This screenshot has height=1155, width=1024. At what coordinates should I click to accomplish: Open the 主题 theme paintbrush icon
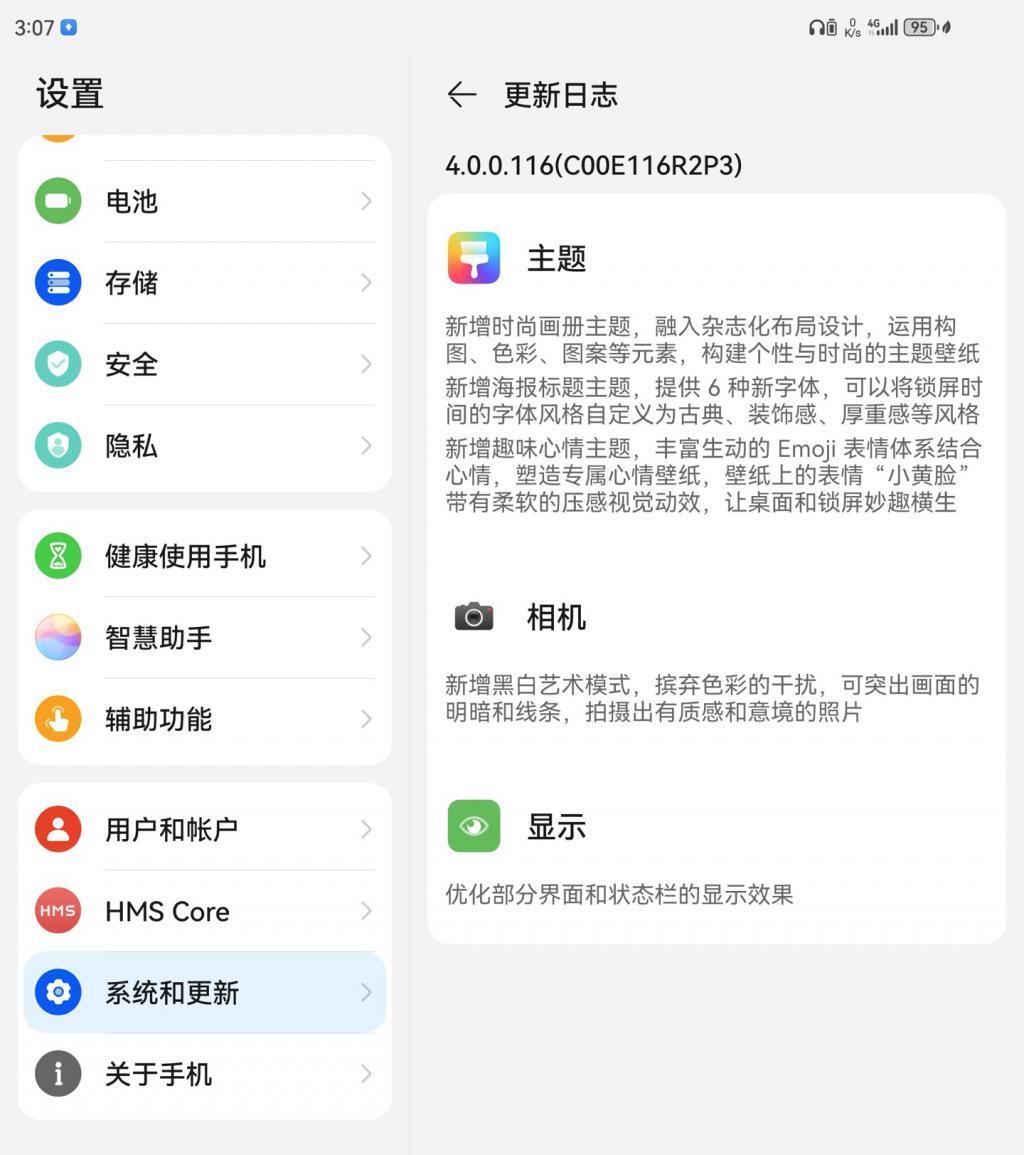point(473,258)
